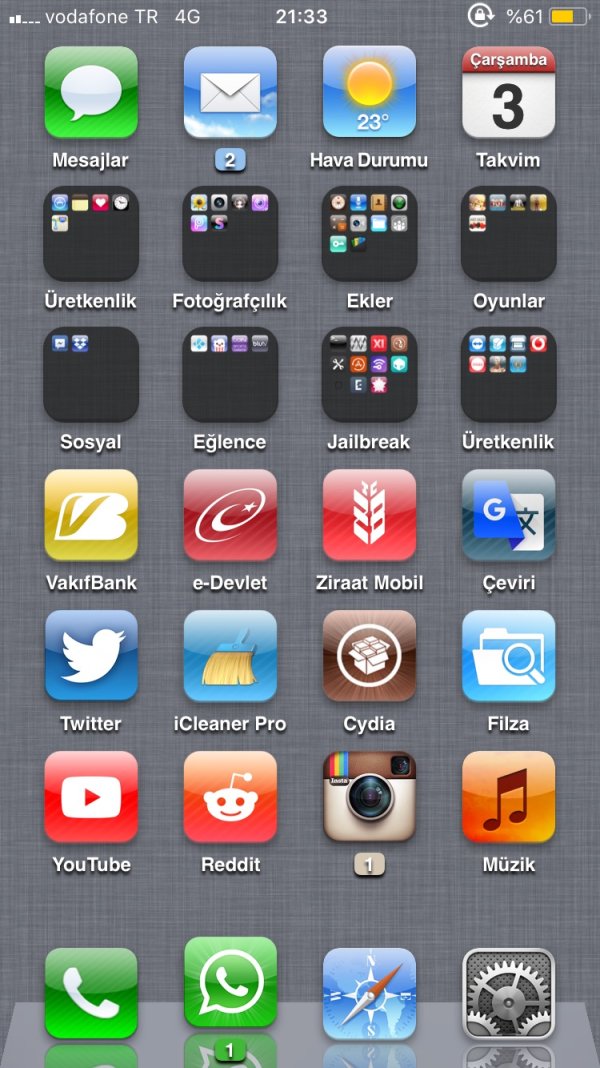Screen dimensions: 600x1068
Task: Open Çeviri translate app
Action: [508, 515]
